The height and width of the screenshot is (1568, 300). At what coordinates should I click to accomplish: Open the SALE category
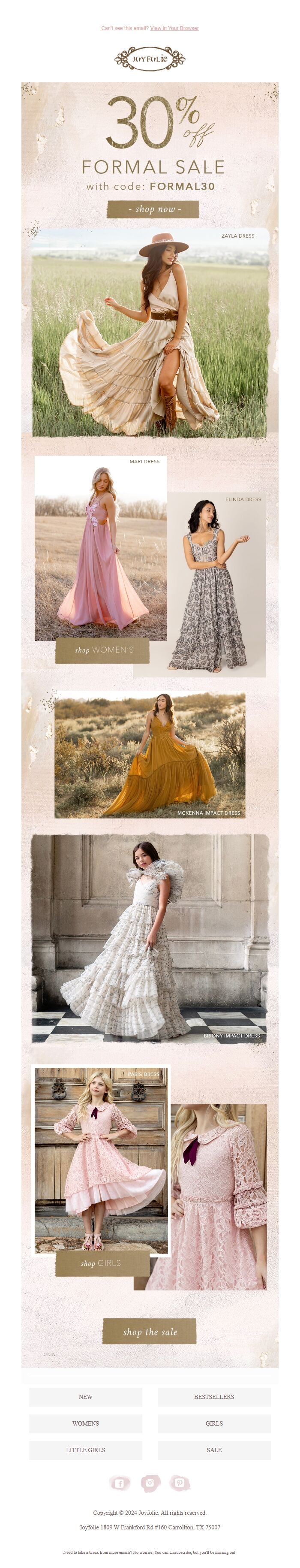213,1450
